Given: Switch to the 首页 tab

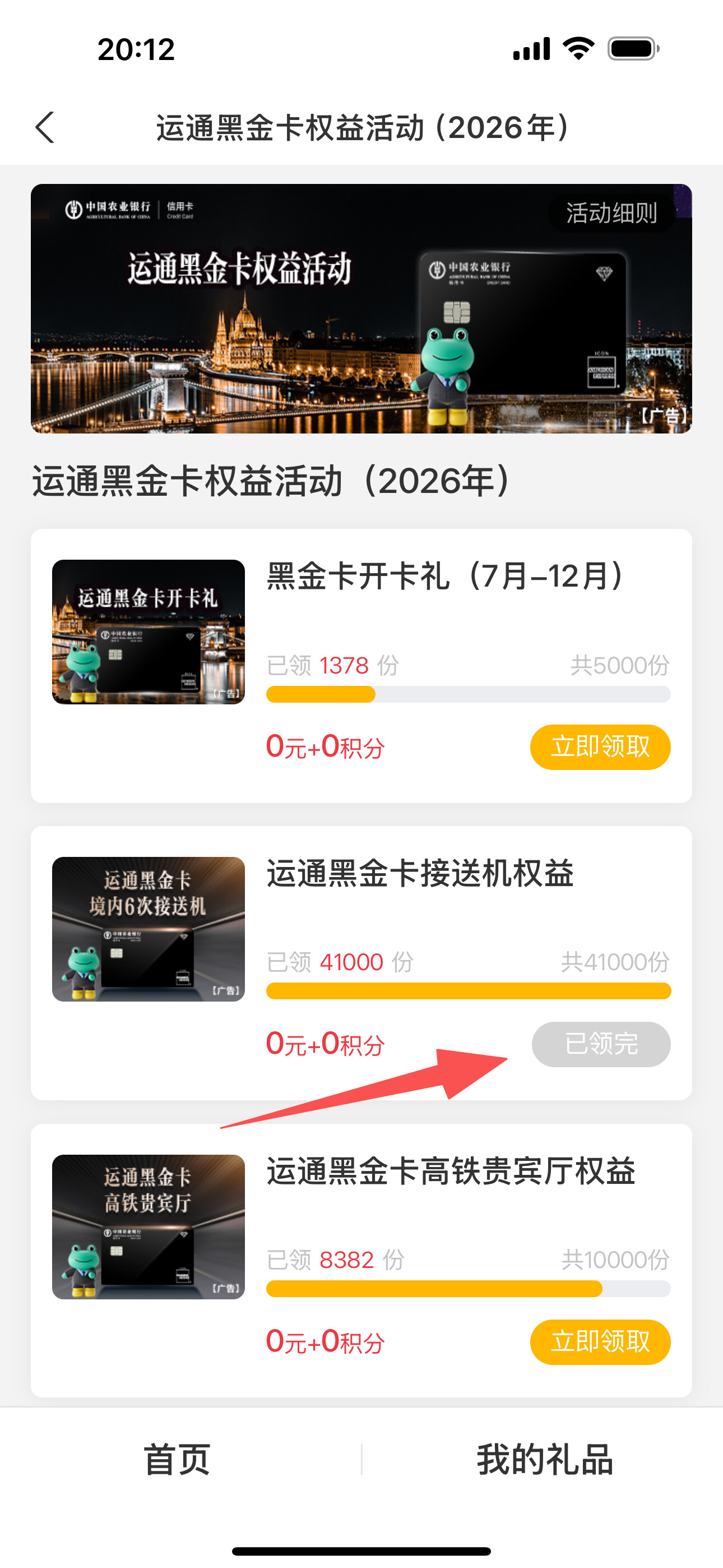Looking at the screenshot, I should pyautogui.click(x=177, y=1459).
